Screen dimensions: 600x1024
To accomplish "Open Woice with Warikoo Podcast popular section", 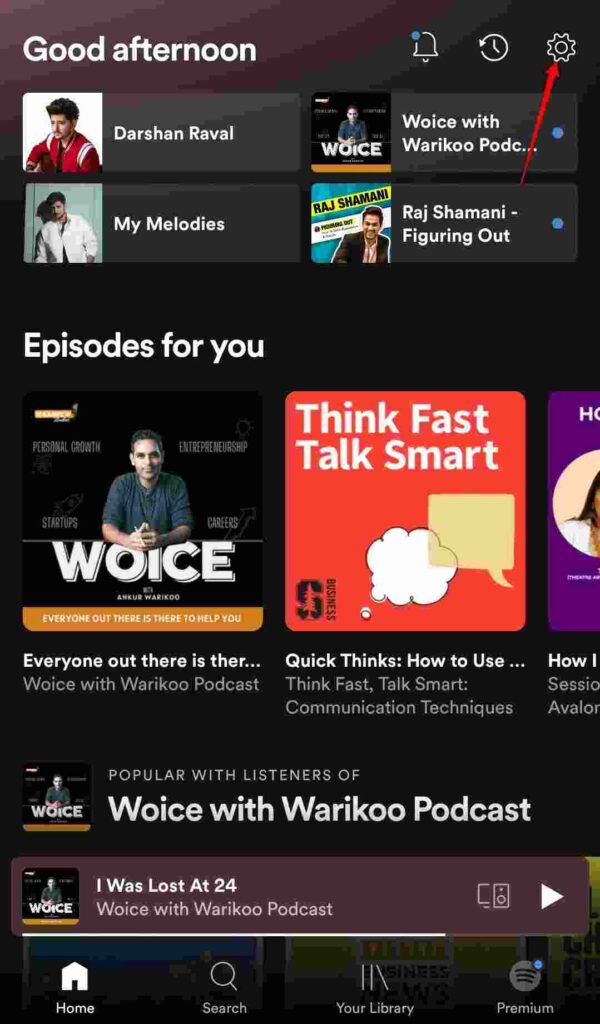I will tap(277, 797).
